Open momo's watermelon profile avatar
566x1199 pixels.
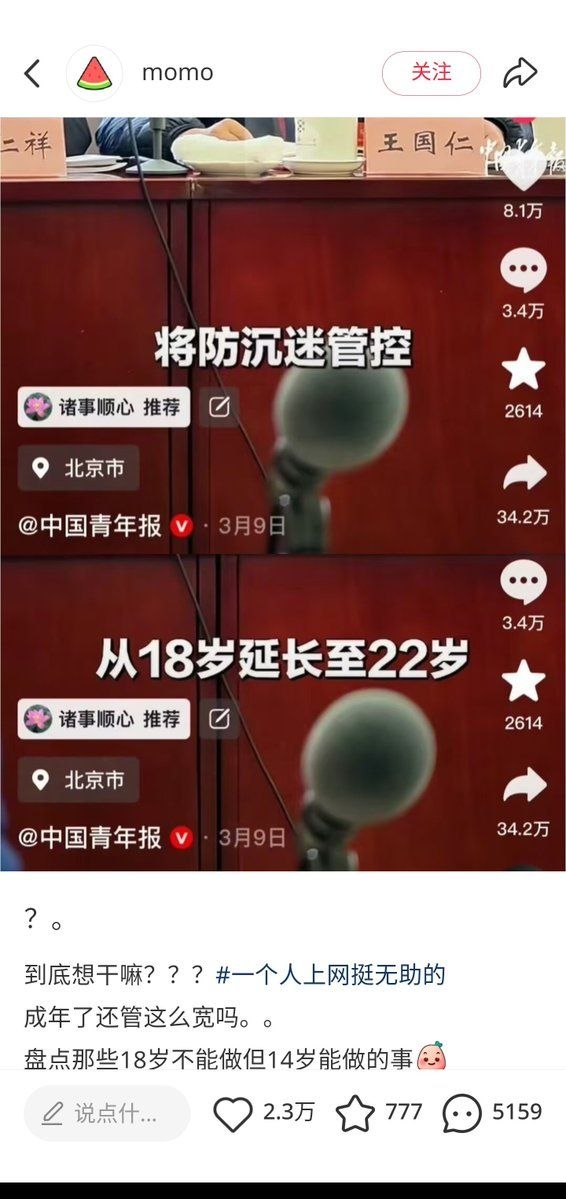click(94, 73)
